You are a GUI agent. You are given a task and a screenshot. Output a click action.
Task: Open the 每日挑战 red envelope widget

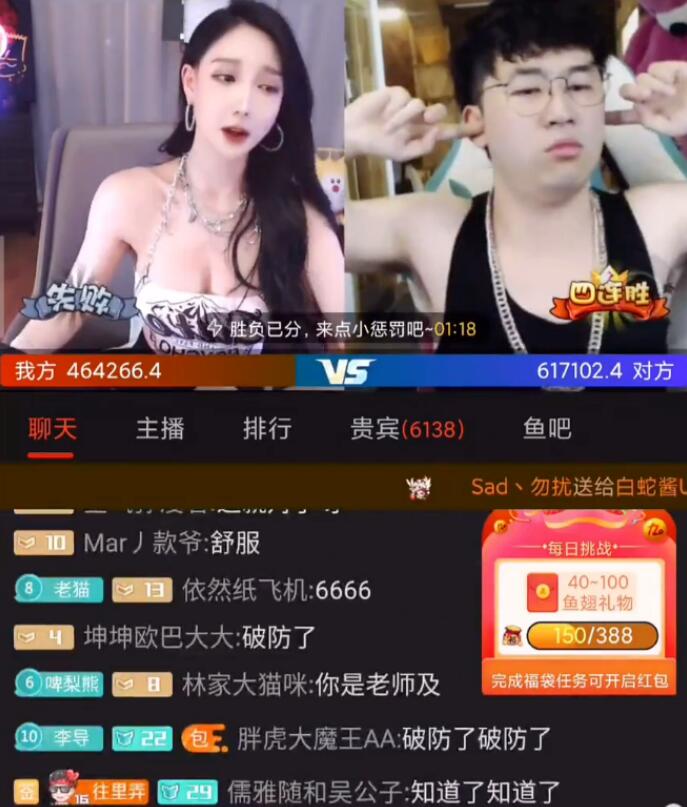point(578,602)
